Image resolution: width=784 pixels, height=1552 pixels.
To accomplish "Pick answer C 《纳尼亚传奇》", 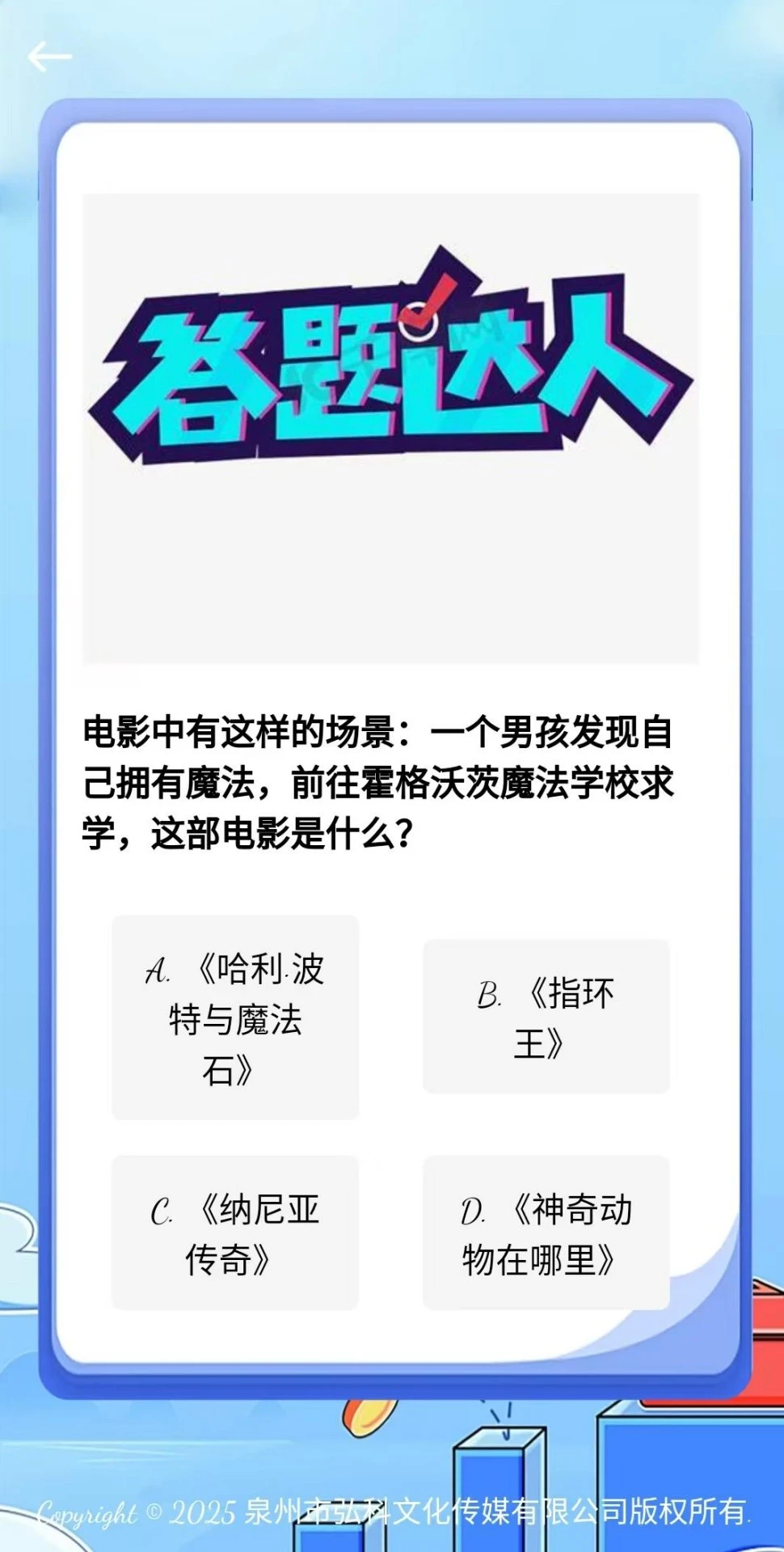I will point(235,1233).
